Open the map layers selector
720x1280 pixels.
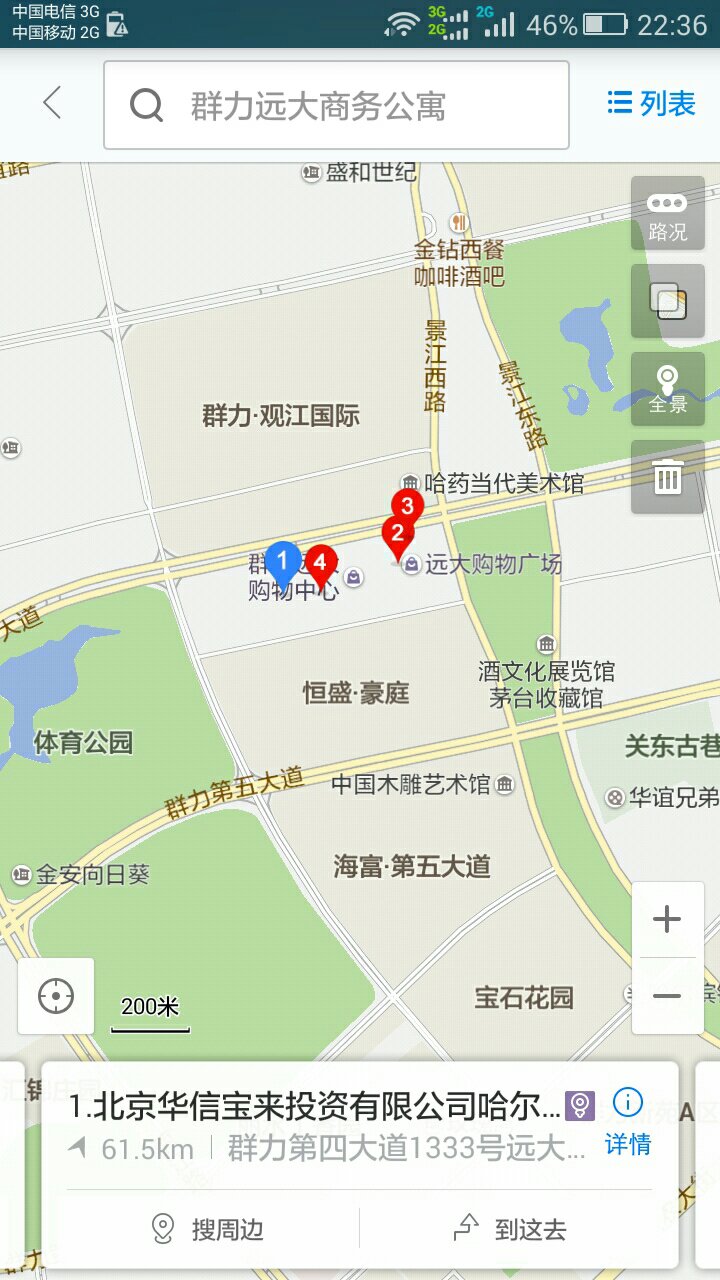click(x=668, y=301)
